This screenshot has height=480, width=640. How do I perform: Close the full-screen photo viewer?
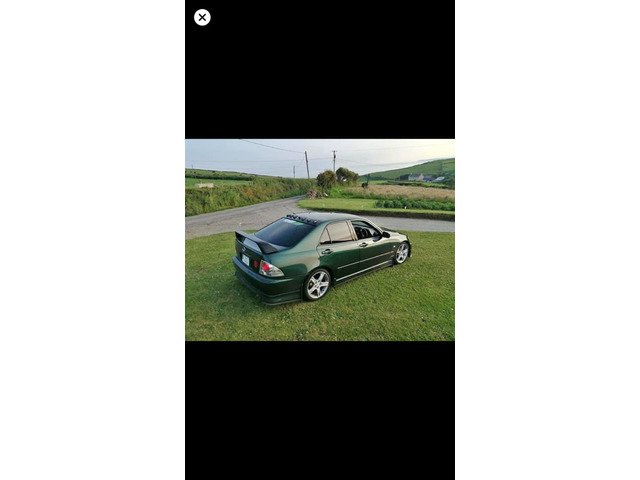click(x=202, y=17)
